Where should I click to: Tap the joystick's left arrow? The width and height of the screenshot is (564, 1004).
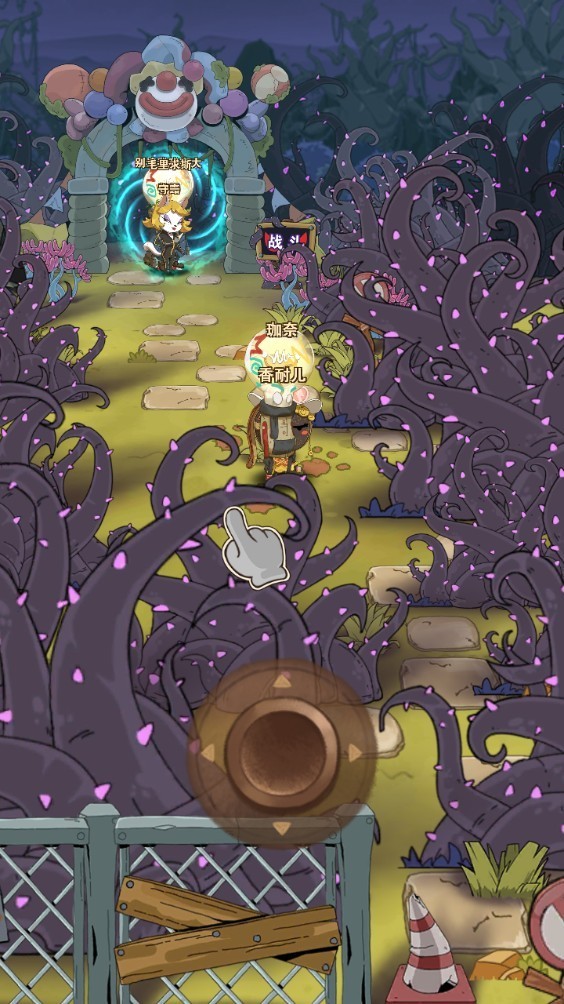click(x=207, y=753)
